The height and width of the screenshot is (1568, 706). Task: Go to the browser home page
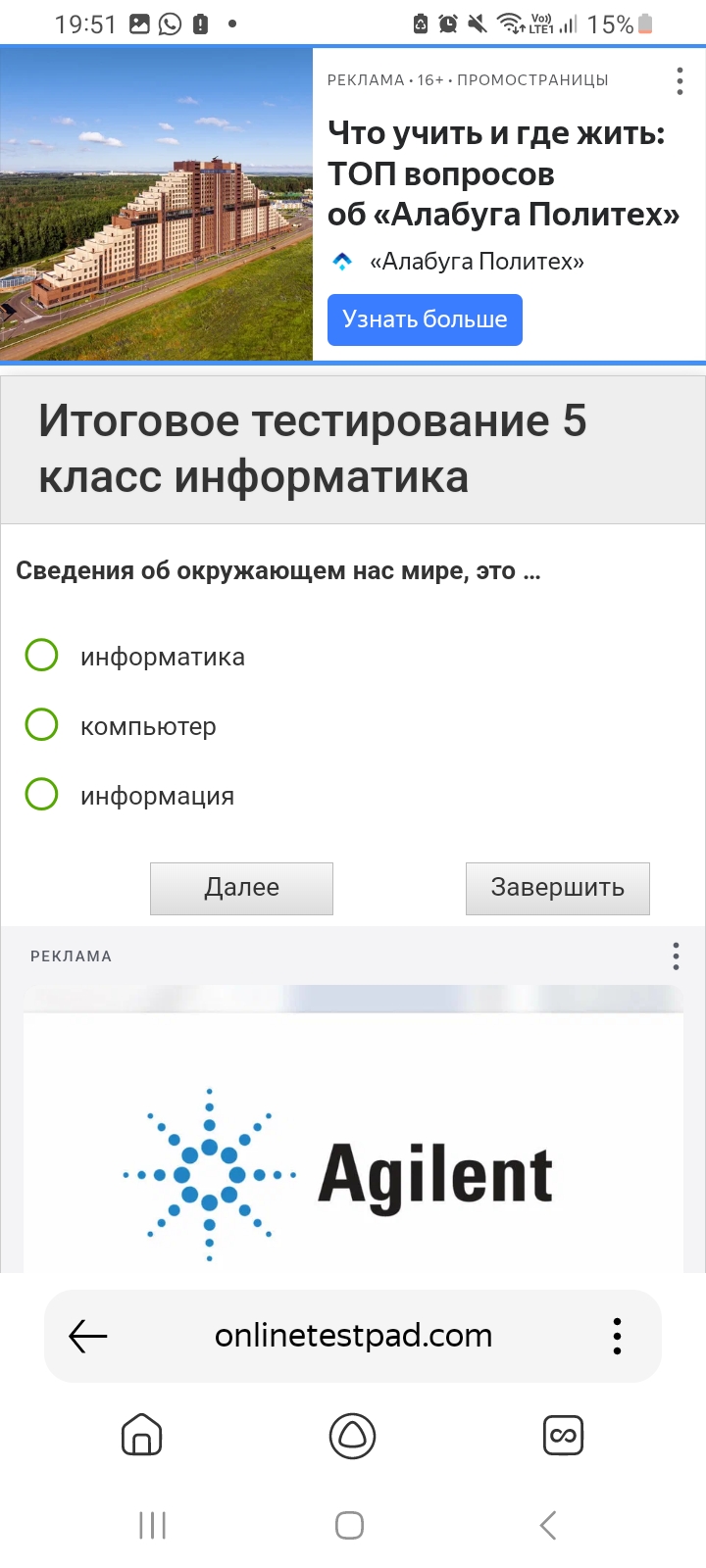point(141,1436)
